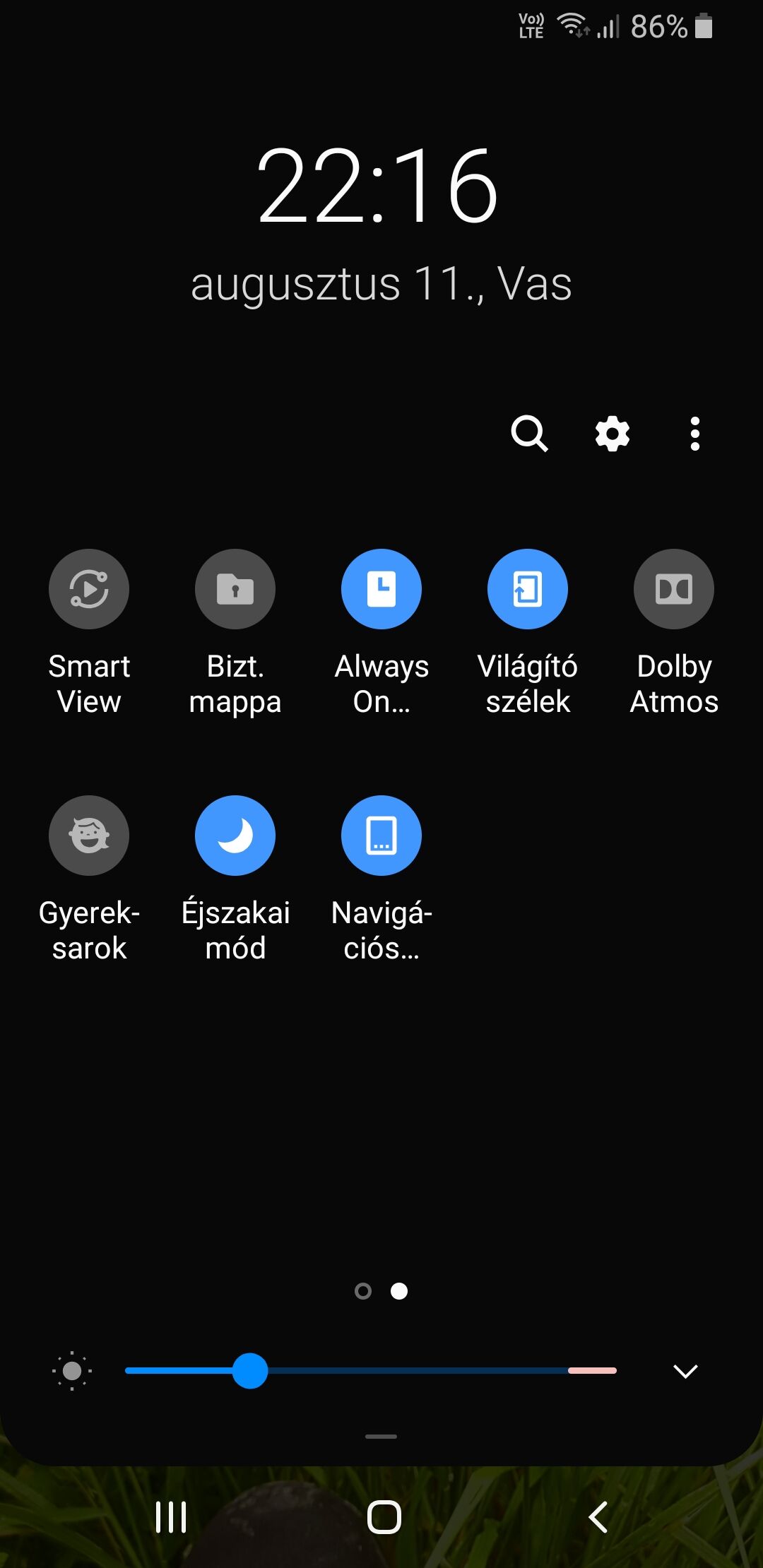Image resolution: width=763 pixels, height=1568 pixels.
Task: Tap the system back button
Action: 598,1517
